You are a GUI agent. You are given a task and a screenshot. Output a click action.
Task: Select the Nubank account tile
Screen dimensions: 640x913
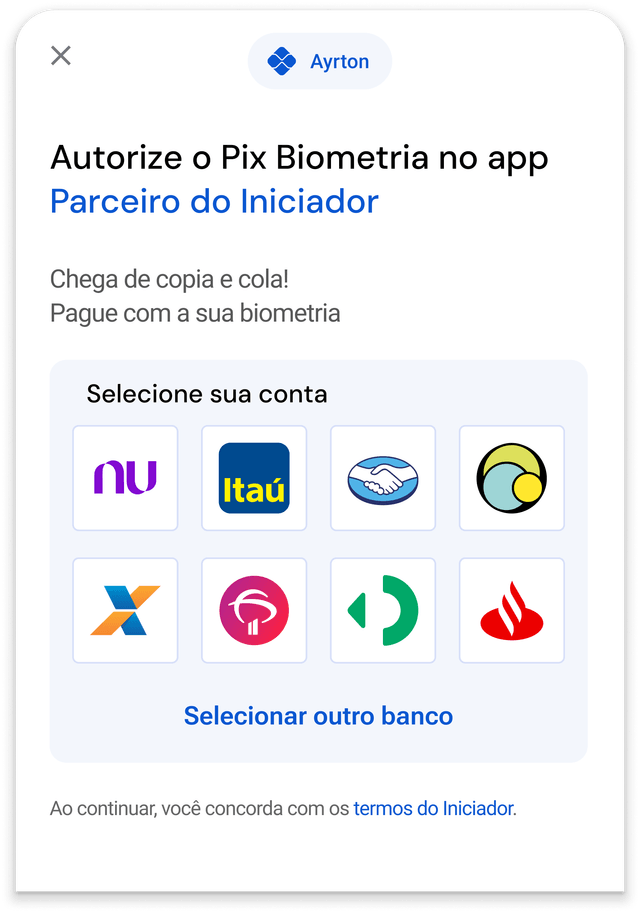click(125, 478)
